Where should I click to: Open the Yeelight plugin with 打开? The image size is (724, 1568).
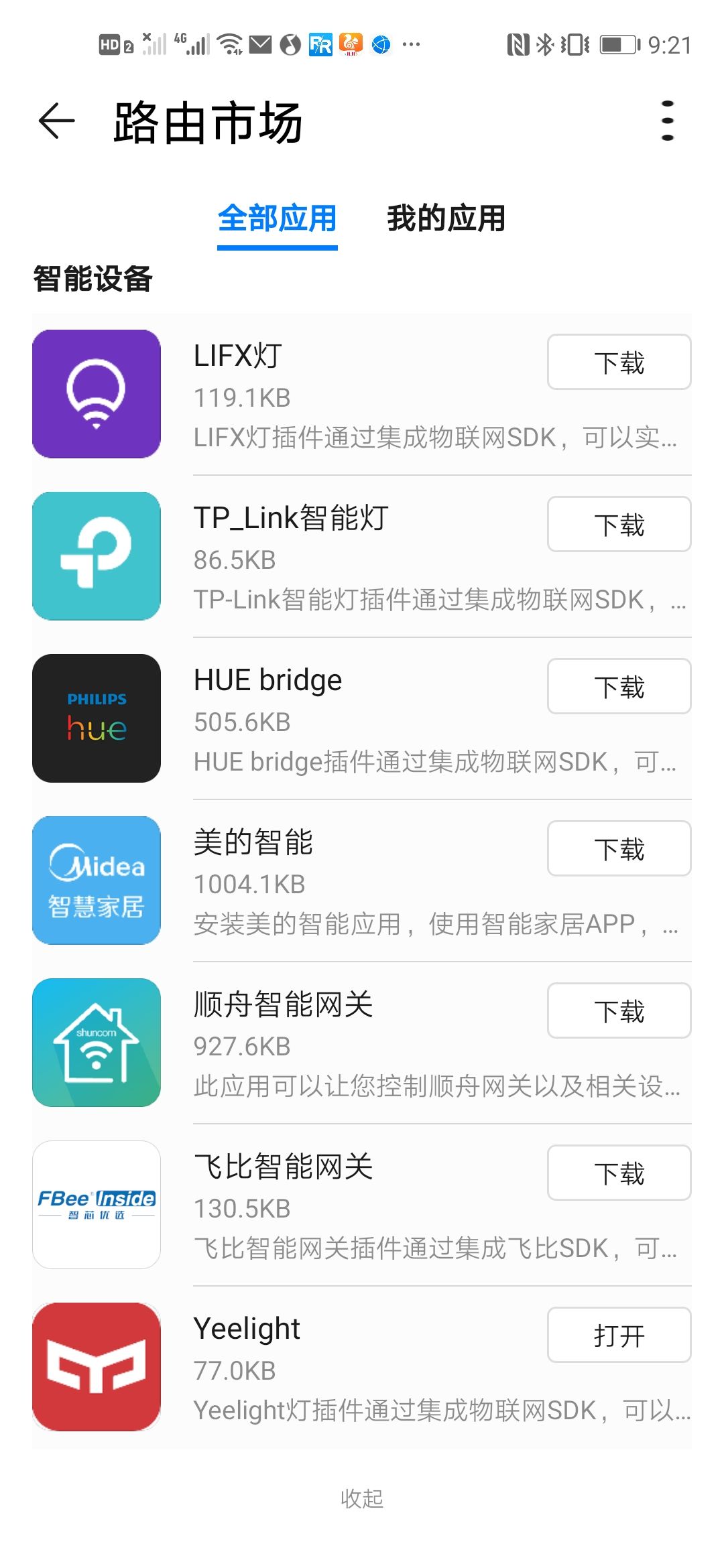coord(619,1335)
